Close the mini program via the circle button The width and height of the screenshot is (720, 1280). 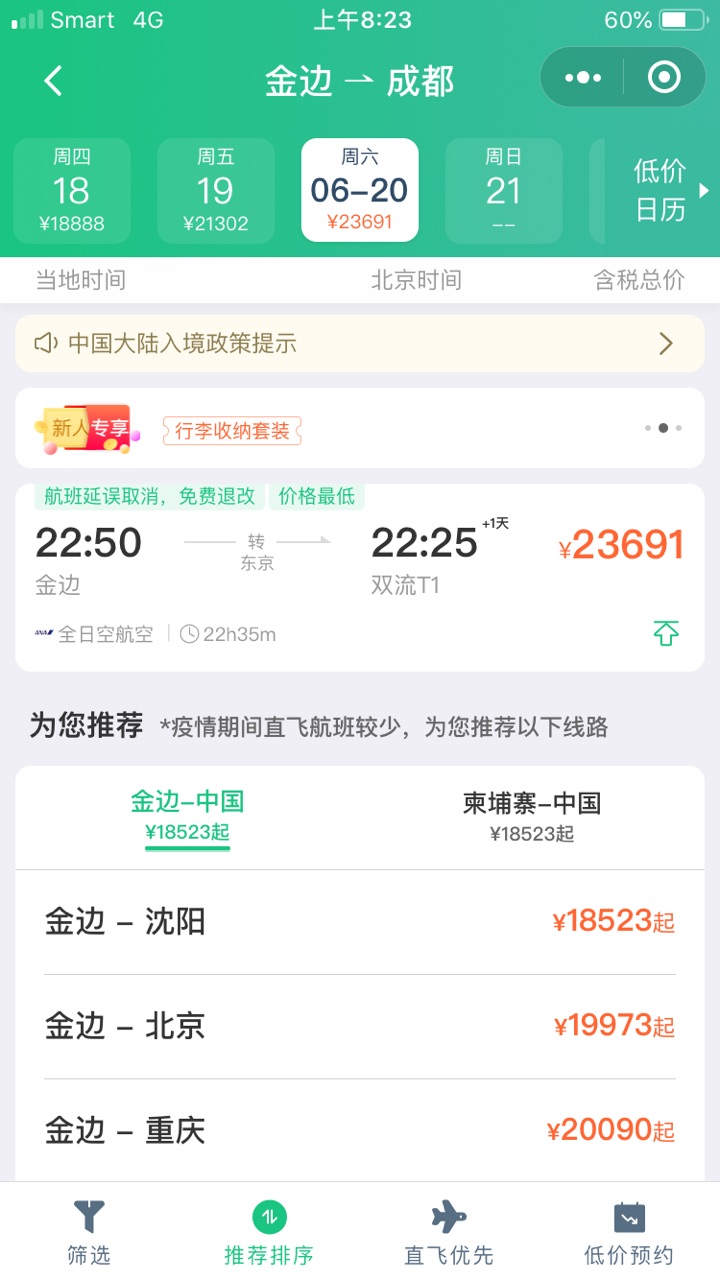pos(664,78)
